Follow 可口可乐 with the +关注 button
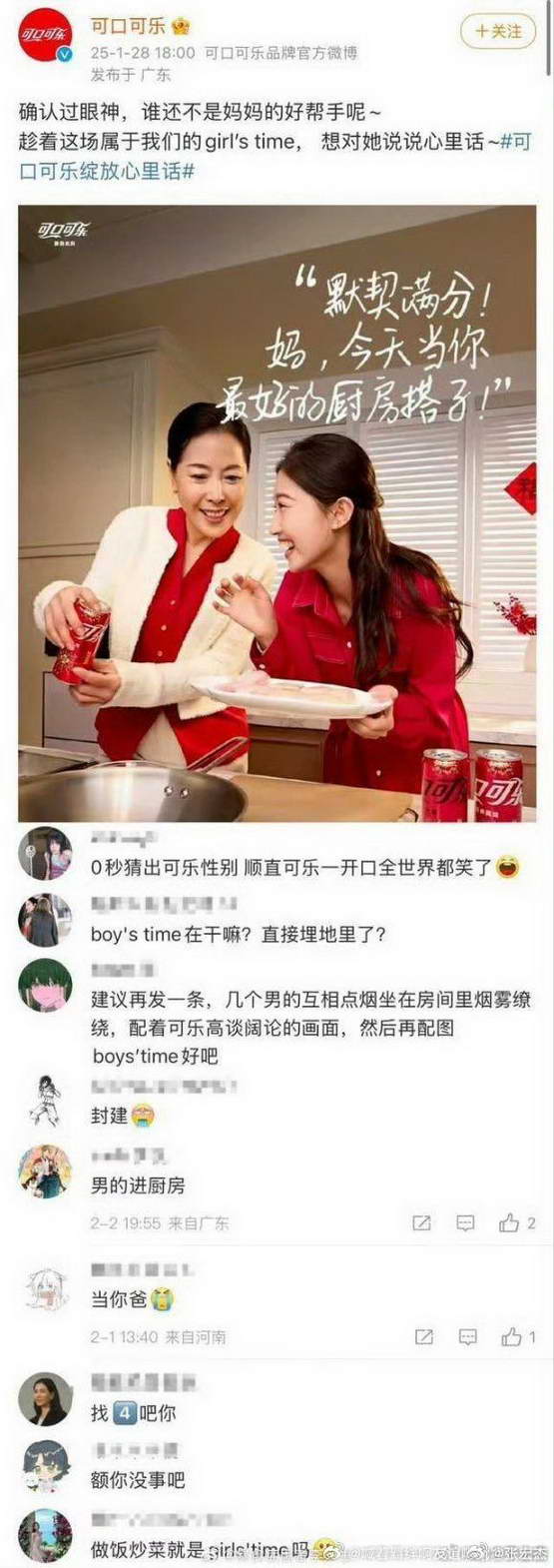554x1568 pixels. point(497,31)
